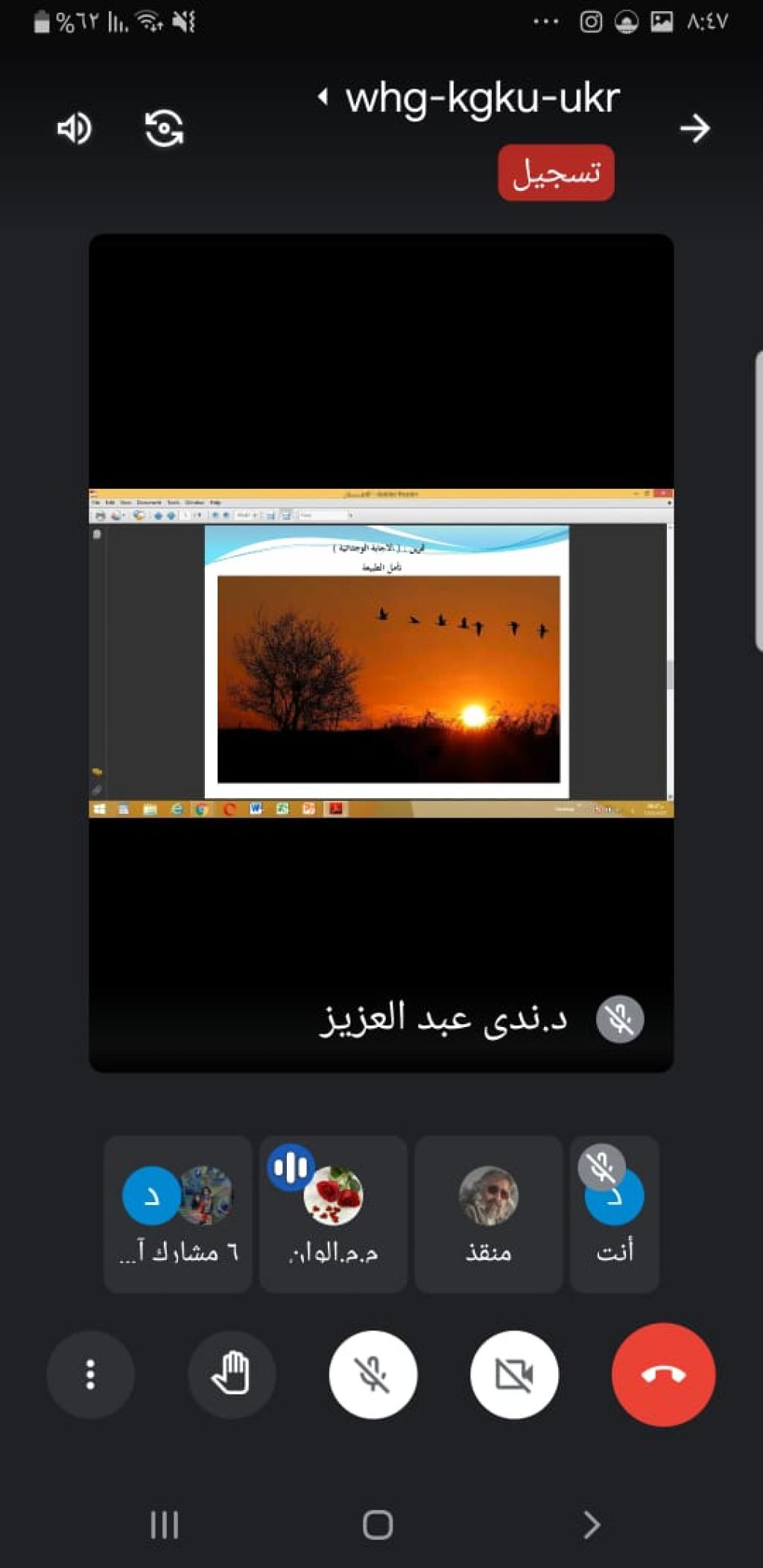Screen dimensions: 763x1568
Task: Unmute your microphone
Action: (373, 1374)
